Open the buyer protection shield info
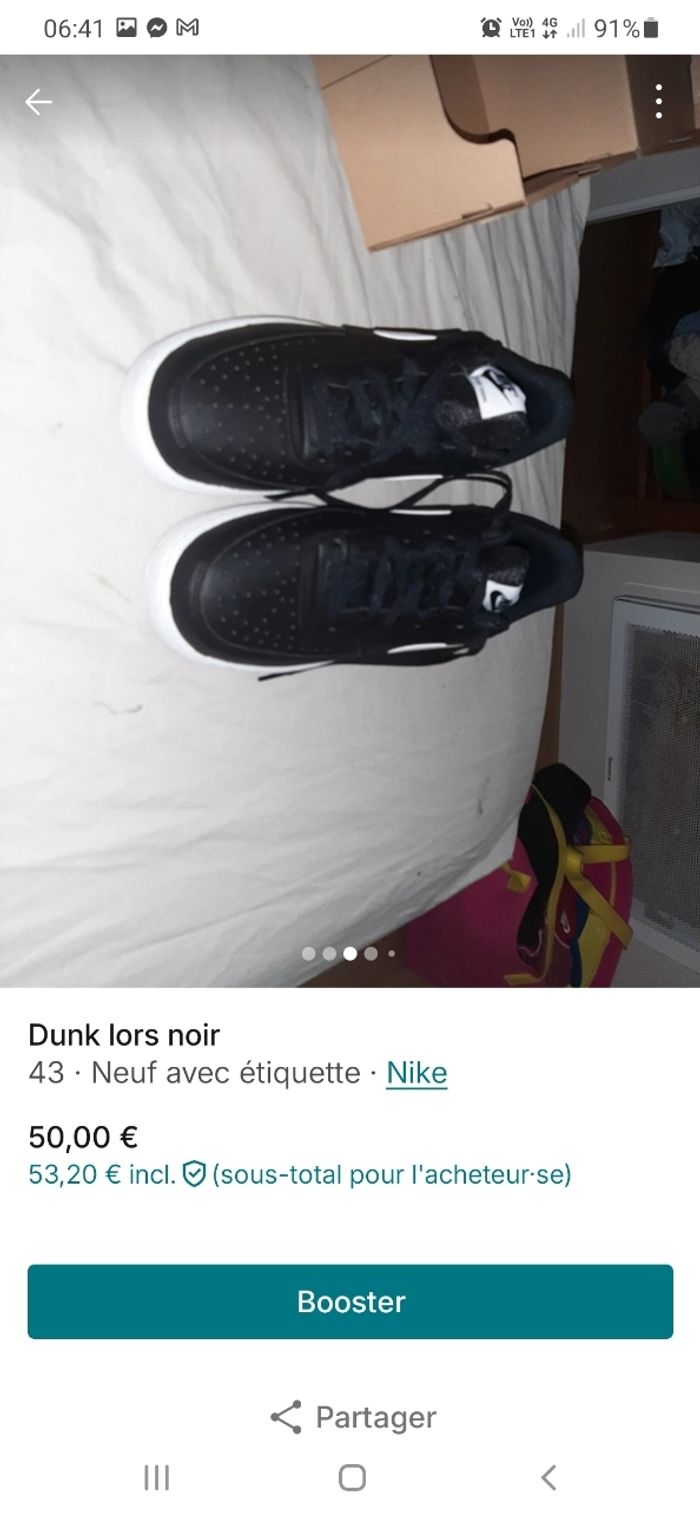700x1517 pixels. (195, 1174)
